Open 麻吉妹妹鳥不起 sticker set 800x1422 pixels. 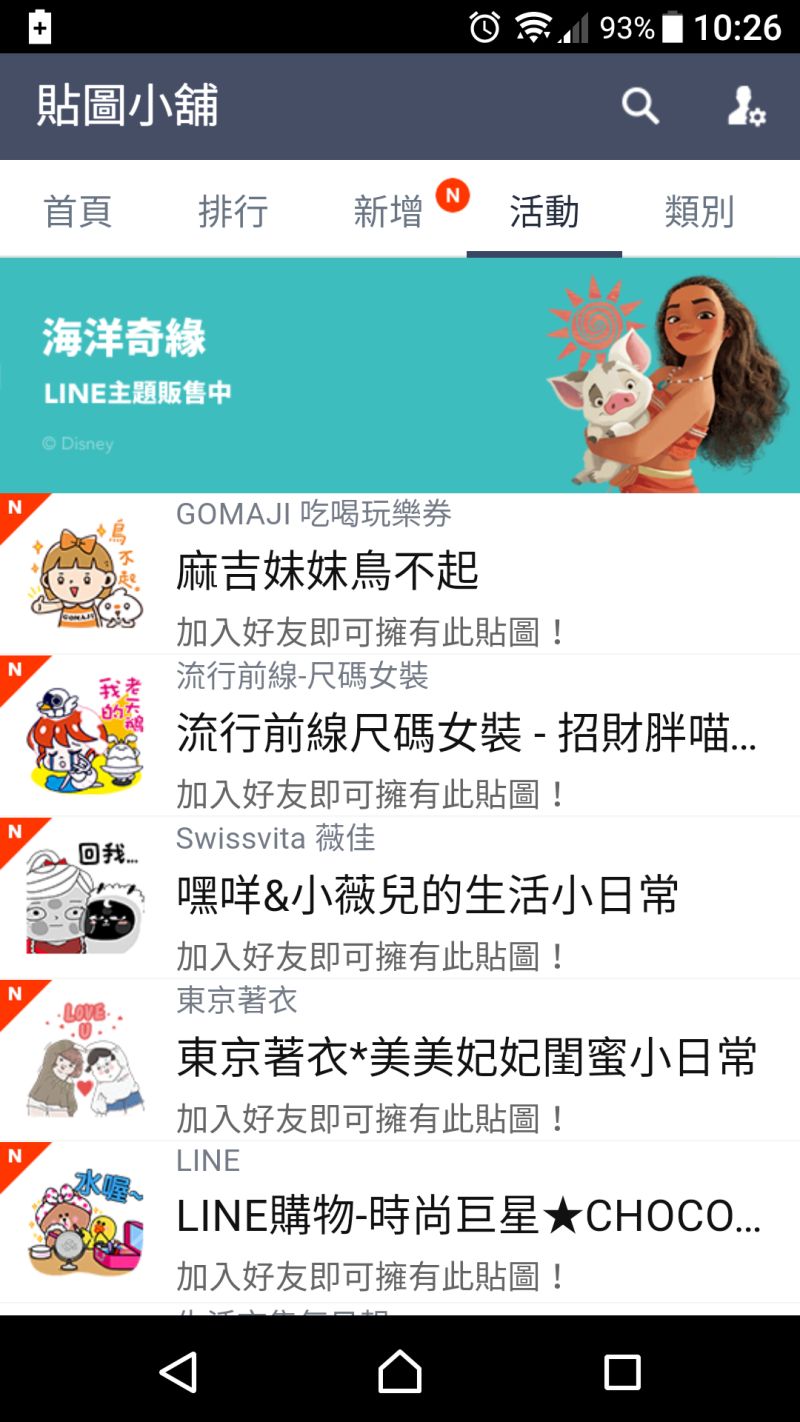tap(400, 573)
